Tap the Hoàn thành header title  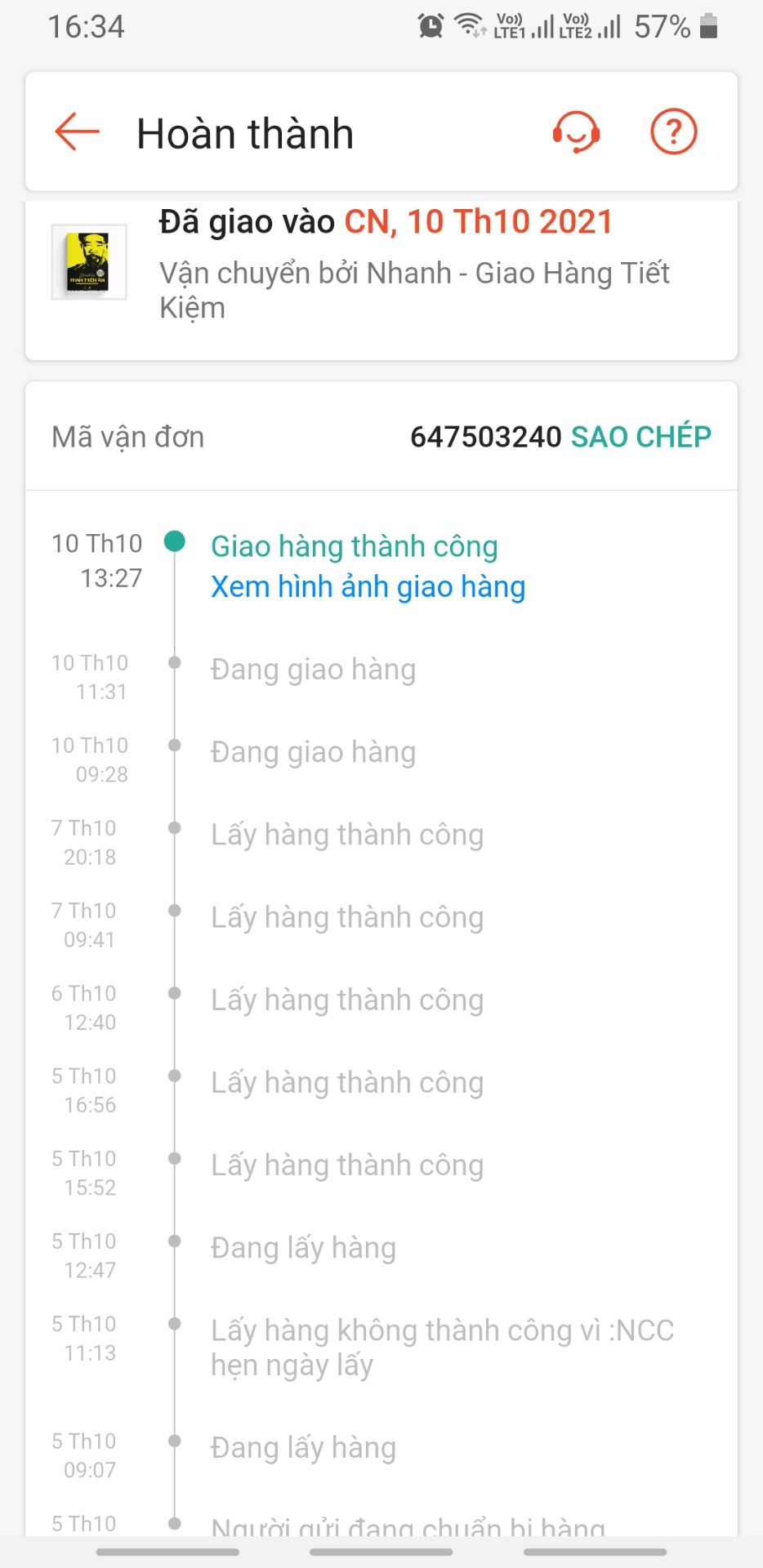[246, 133]
